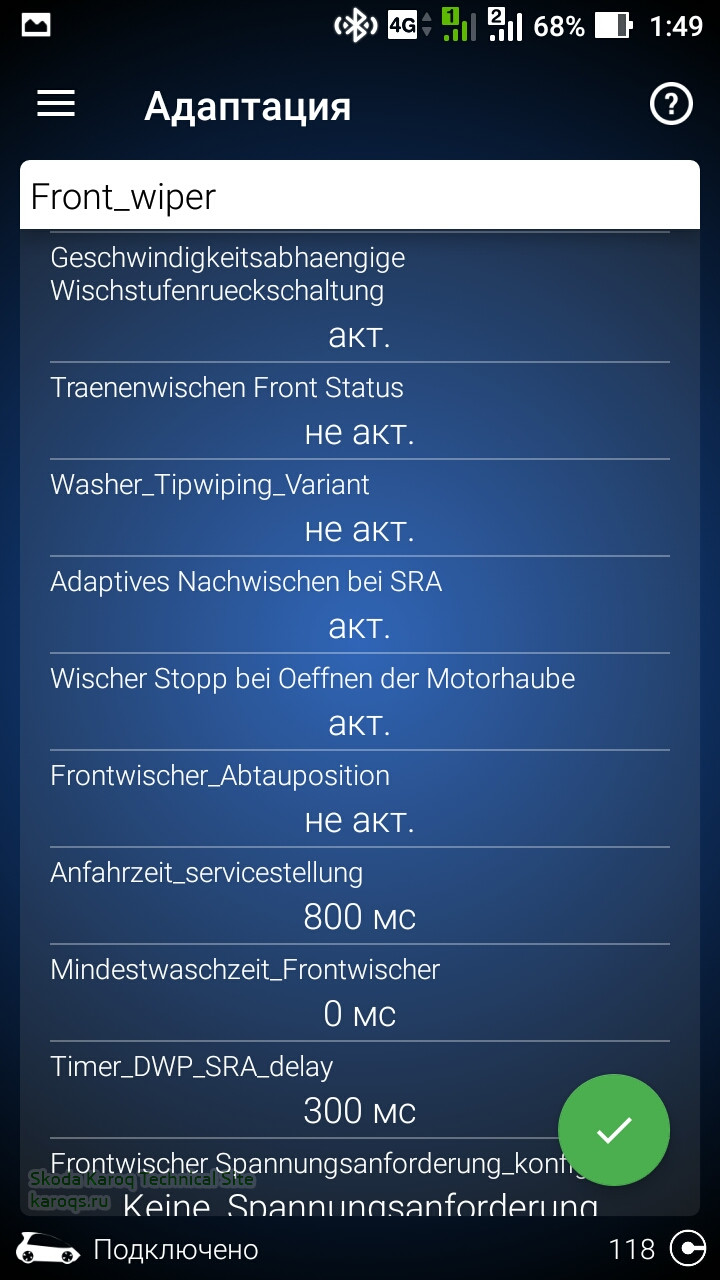Edit Adaptives Nachwischen bei SRA
The width and height of the screenshot is (720, 1280).
(x=360, y=626)
